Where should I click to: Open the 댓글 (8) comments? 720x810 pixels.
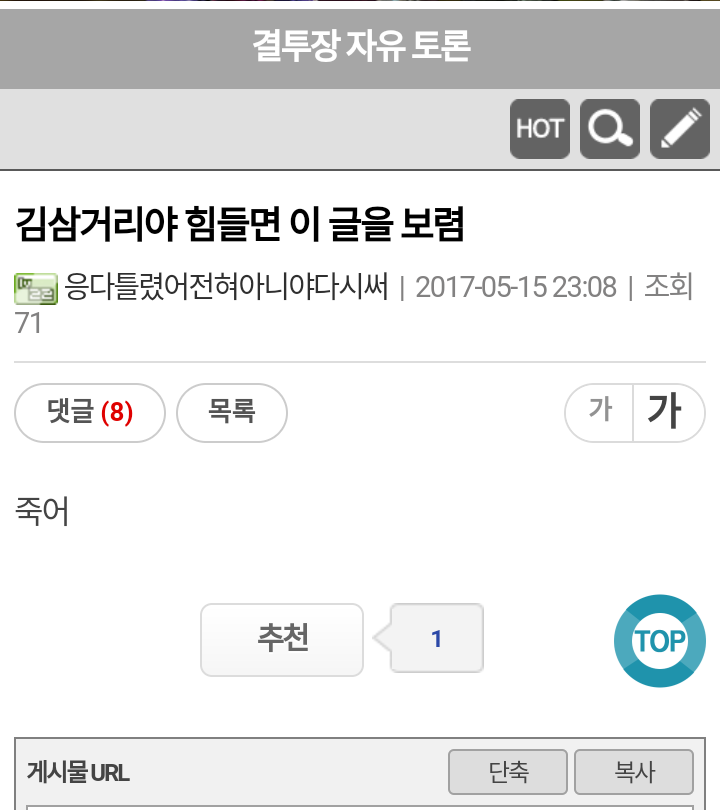click(90, 412)
